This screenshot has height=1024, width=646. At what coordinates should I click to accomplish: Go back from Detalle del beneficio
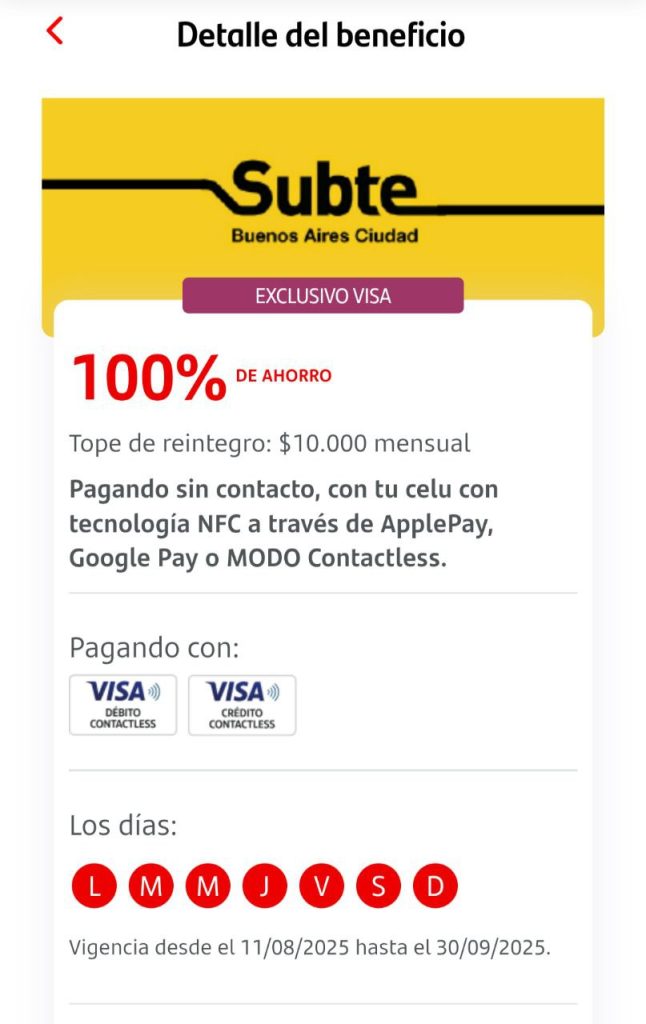pos(55,32)
